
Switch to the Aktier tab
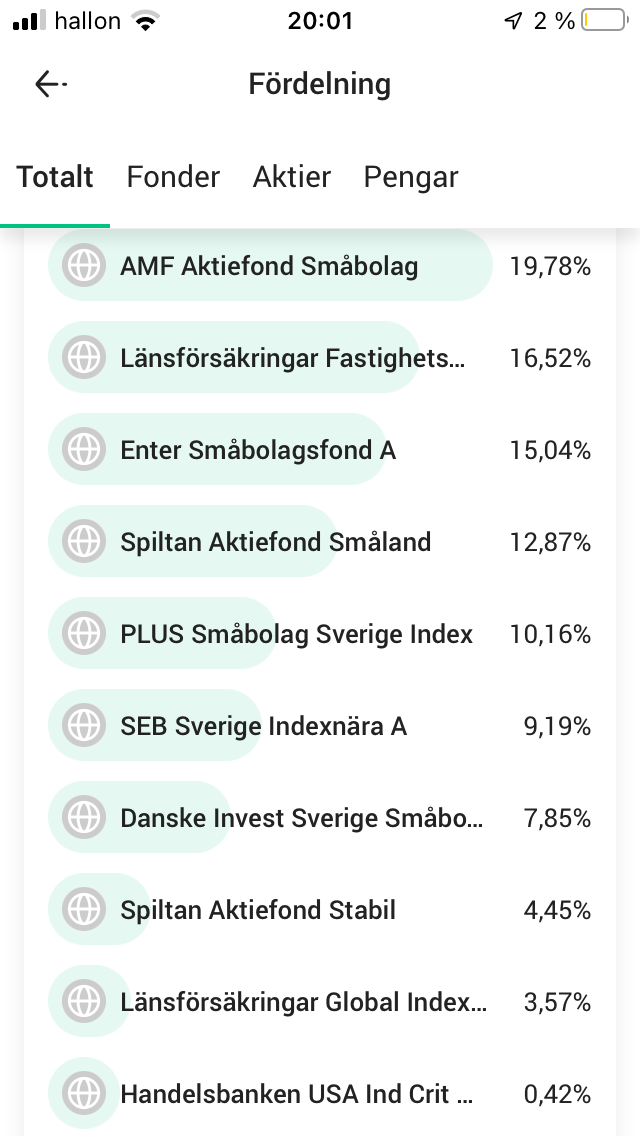click(x=292, y=177)
